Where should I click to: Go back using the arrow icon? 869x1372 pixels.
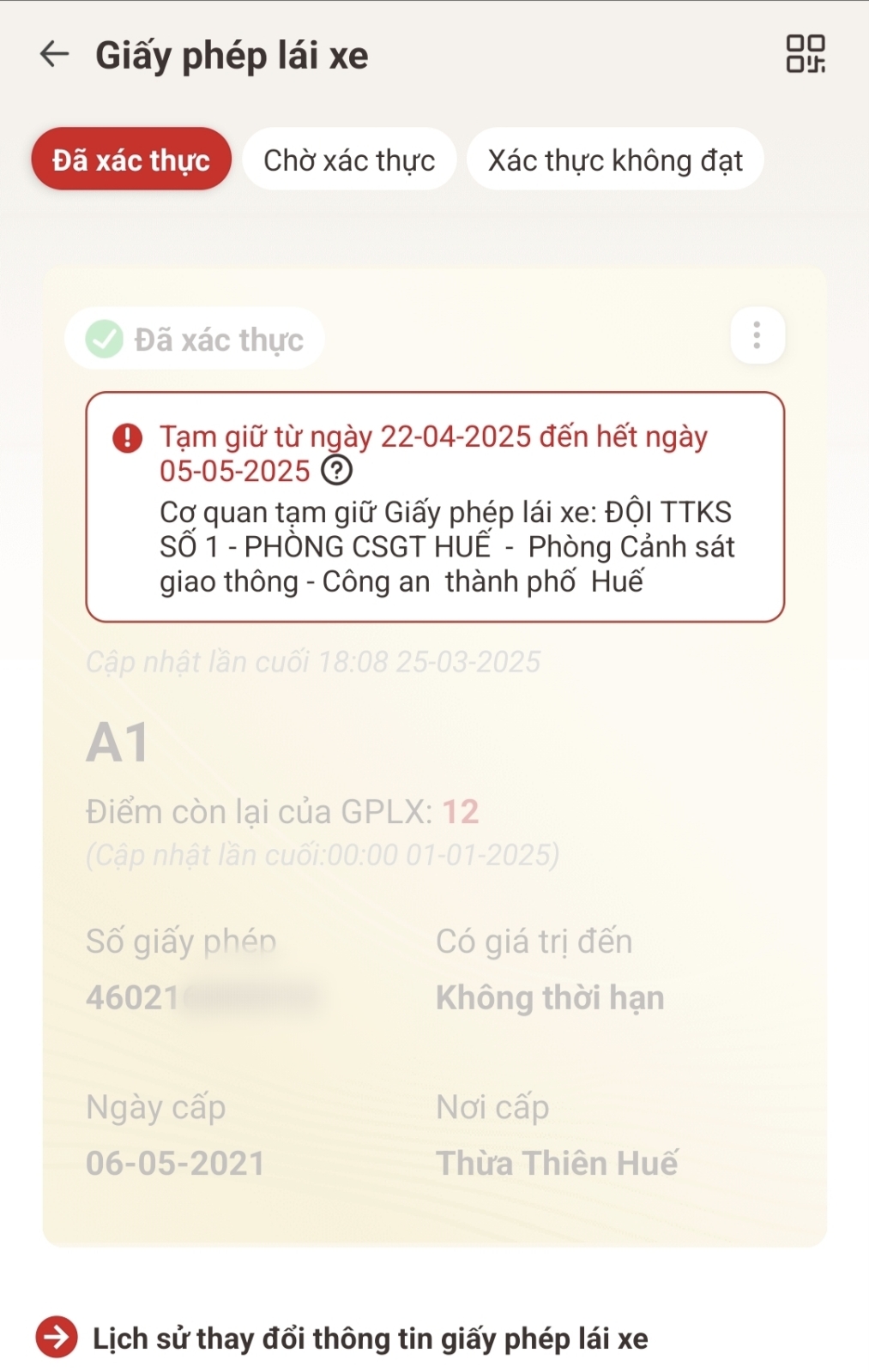[x=55, y=54]
